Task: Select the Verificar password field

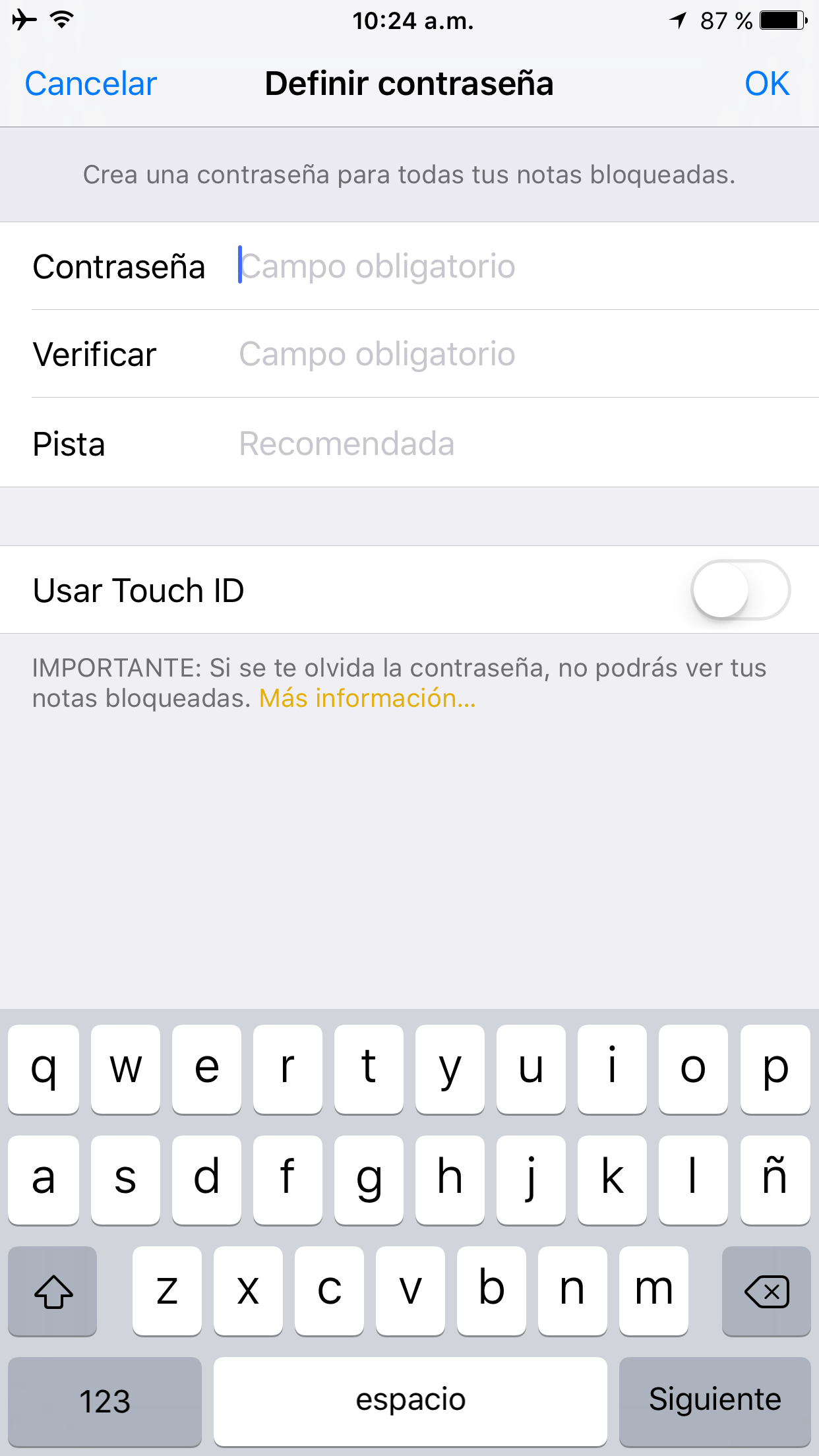Action: (514, 354)
